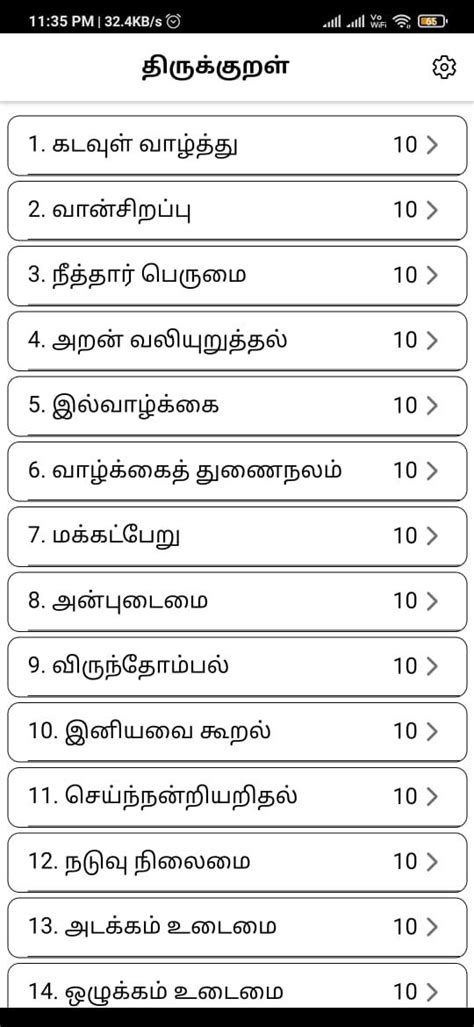Open chapter 9. விருந்தோம்பல்
The width and height of the screenshot is (474, 1027).
tap(237, 666)
